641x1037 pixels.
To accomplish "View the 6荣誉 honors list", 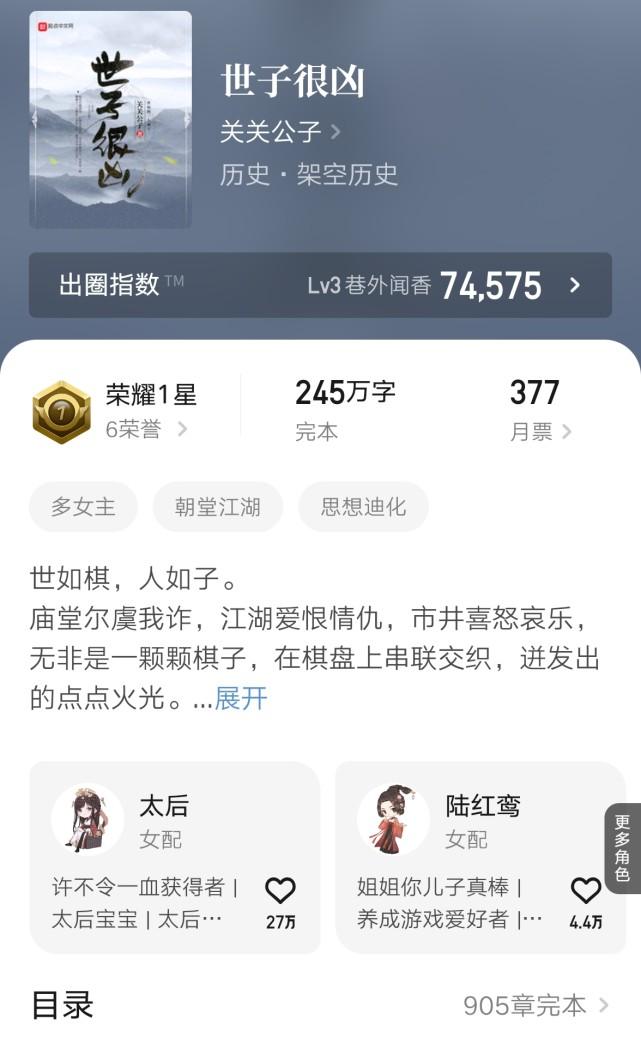I will click(146, 430).
